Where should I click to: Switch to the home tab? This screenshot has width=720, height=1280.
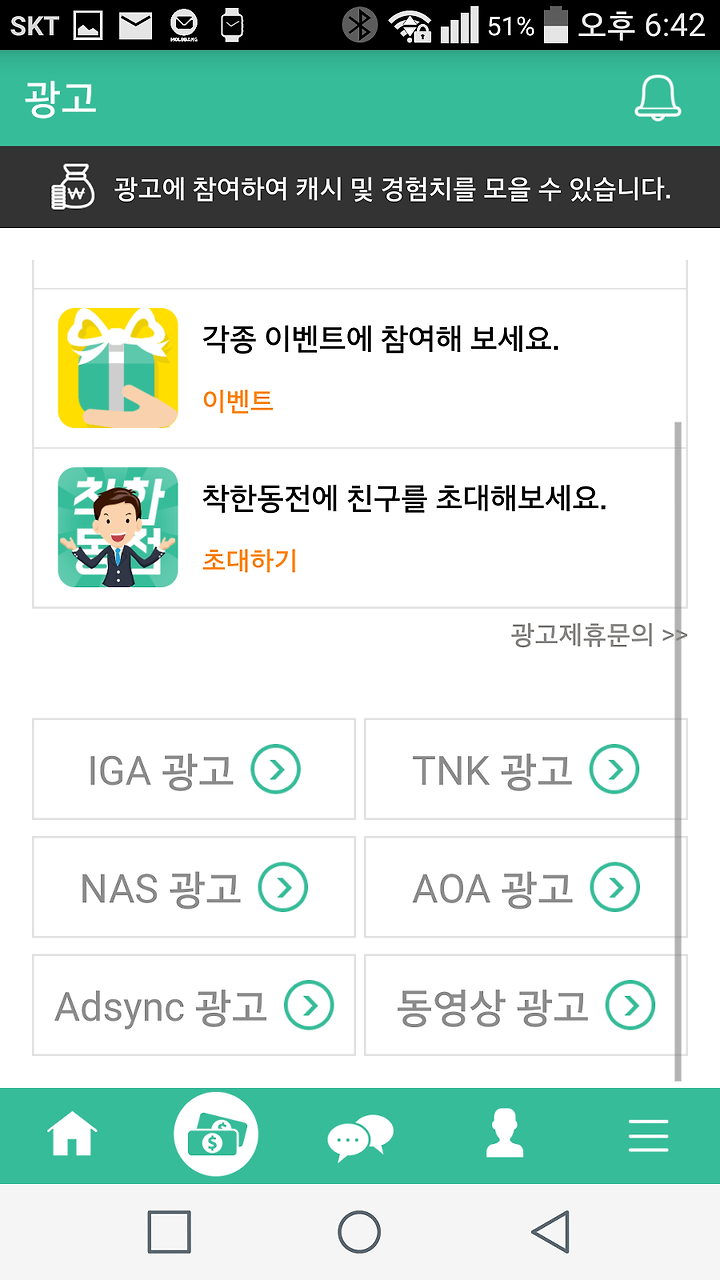coord(73,1136)
